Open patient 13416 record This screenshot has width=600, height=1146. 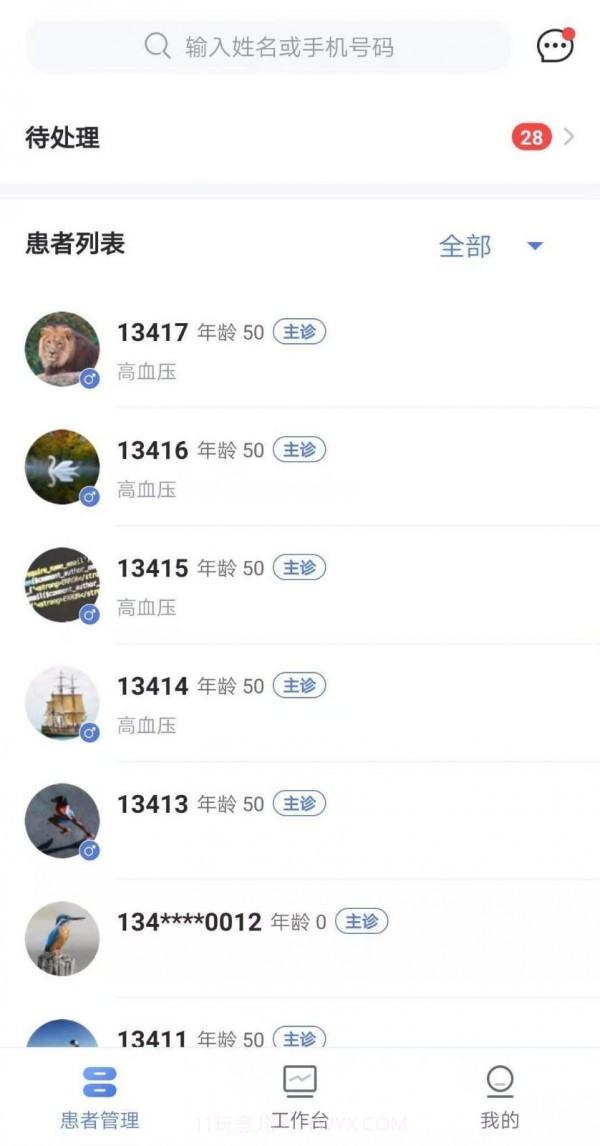300,468
